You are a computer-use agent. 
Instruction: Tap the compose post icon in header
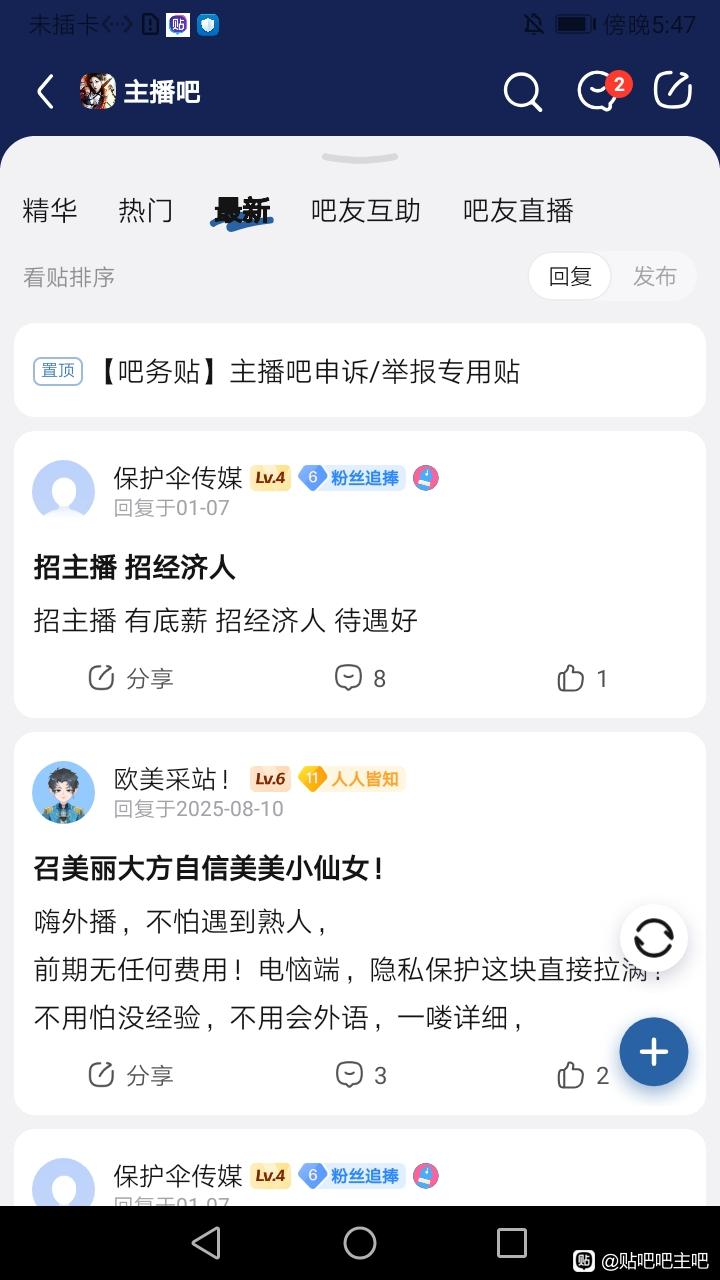[x=673, y=91]
